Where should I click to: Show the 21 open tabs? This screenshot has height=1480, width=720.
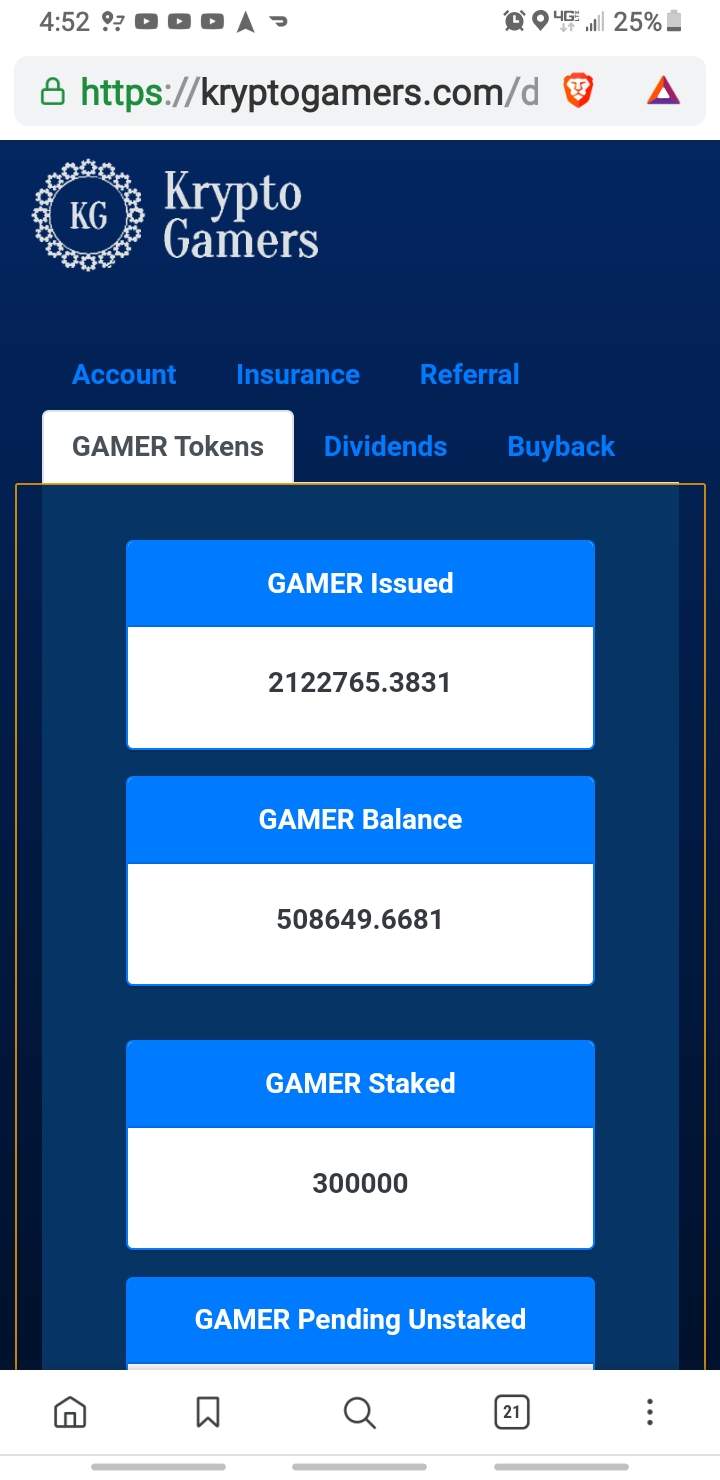tap(511, 1412)
